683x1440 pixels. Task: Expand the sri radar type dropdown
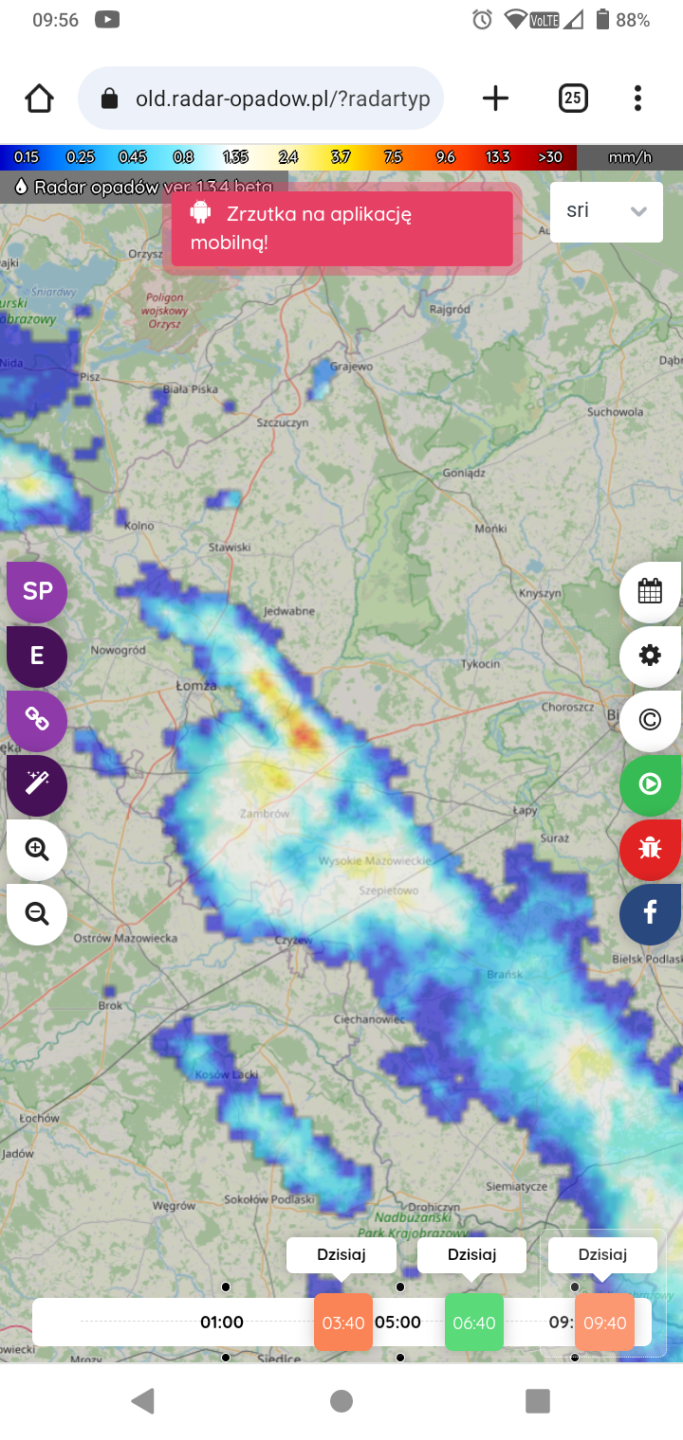click(606, 211)
